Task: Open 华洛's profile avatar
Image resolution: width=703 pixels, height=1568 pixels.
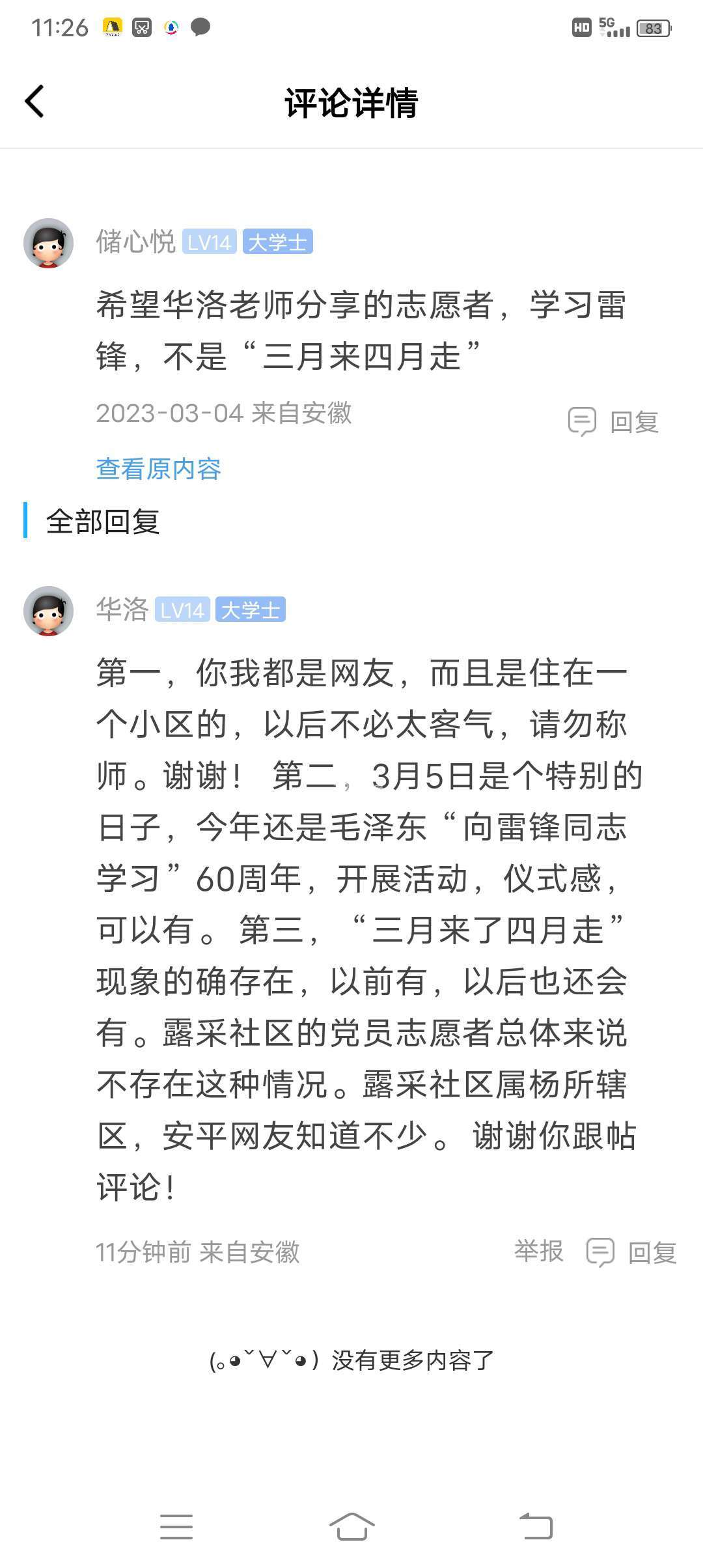Action: coord(48,611)
